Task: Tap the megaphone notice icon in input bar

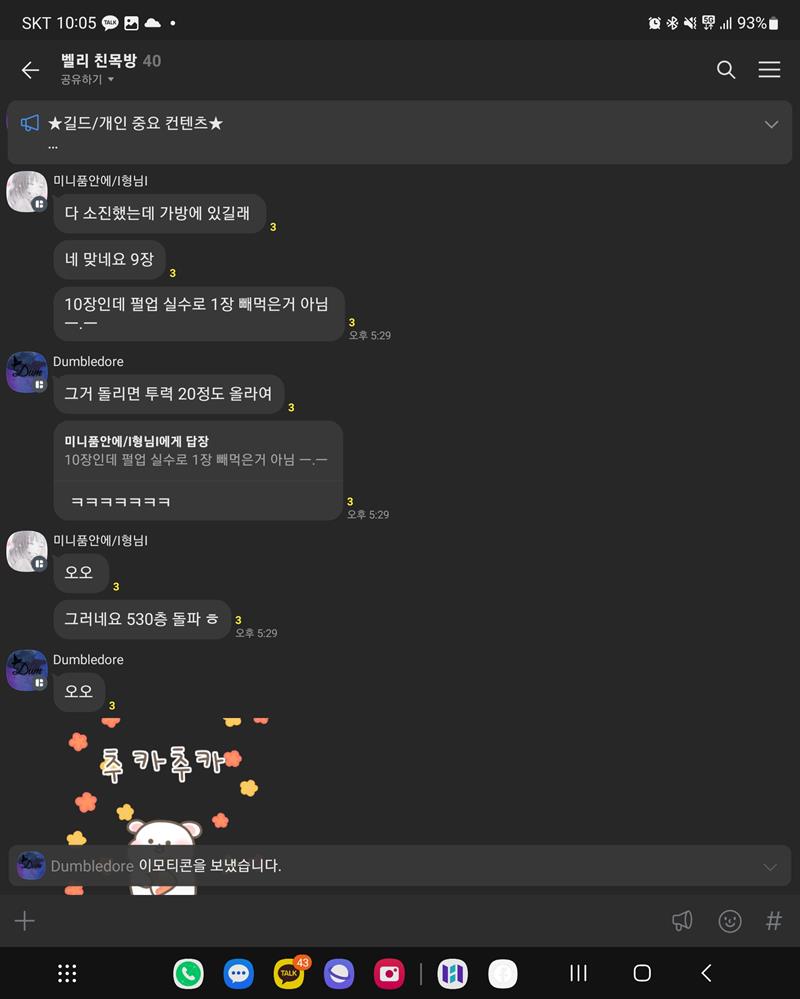Action: click(x=682, y=921)
